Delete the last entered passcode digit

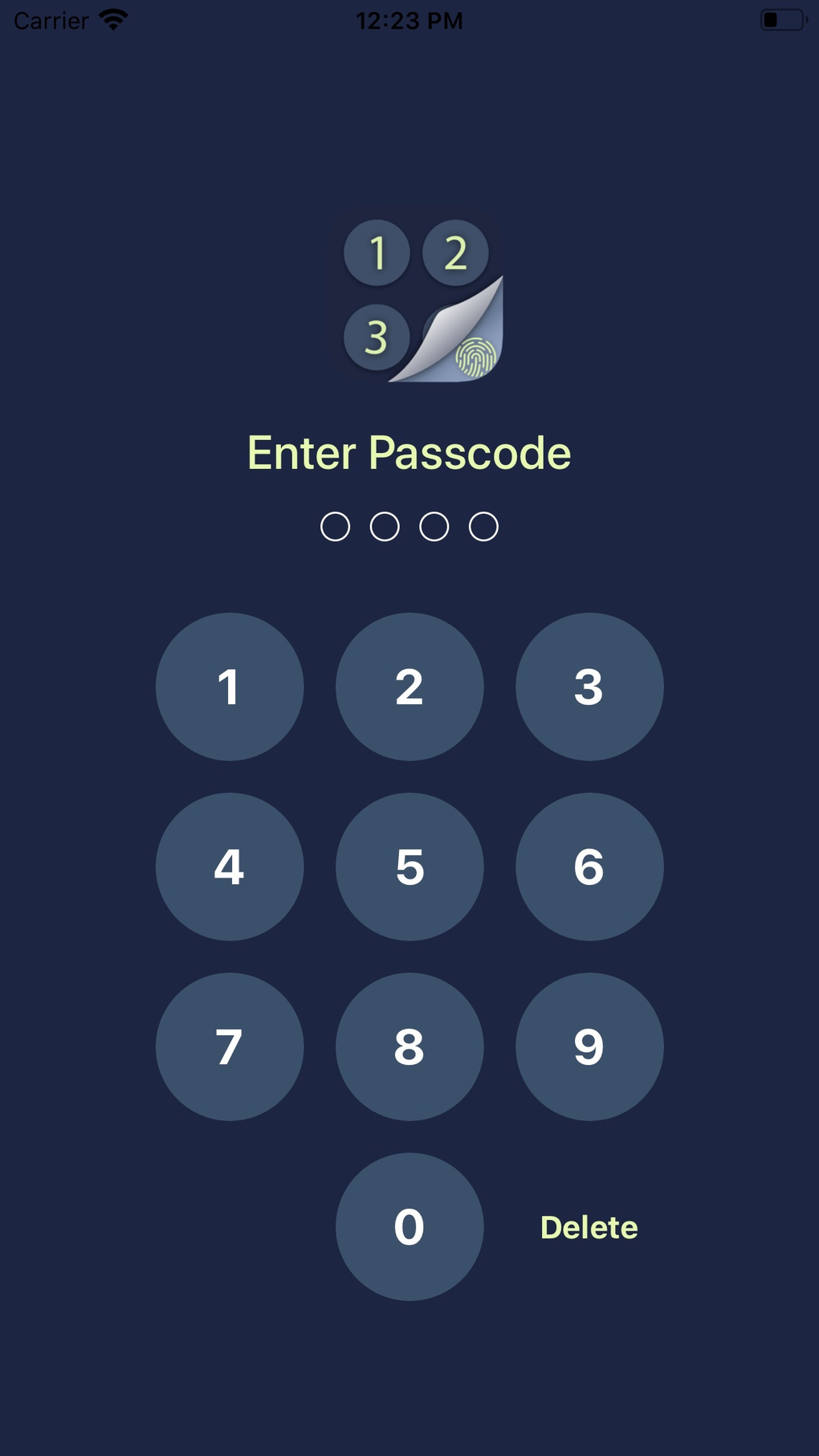[589, 1227]
